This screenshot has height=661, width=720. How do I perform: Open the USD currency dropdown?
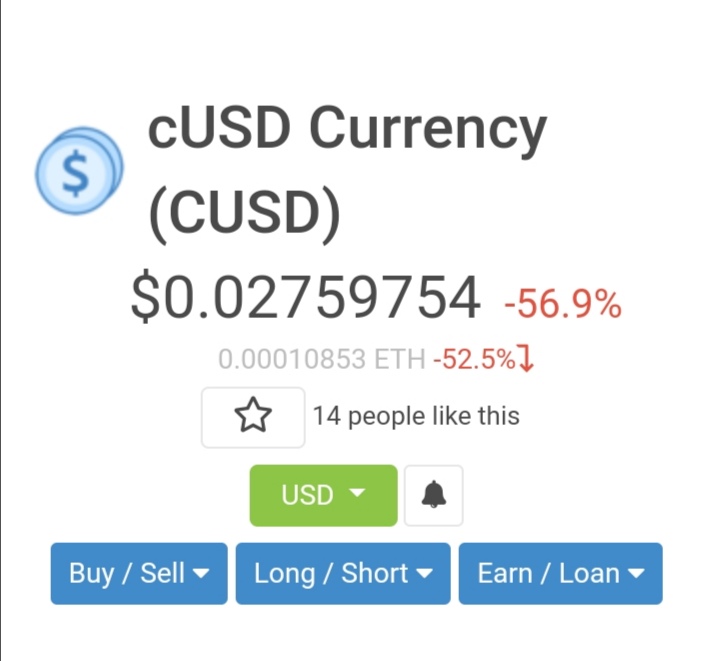click(323, 495)
